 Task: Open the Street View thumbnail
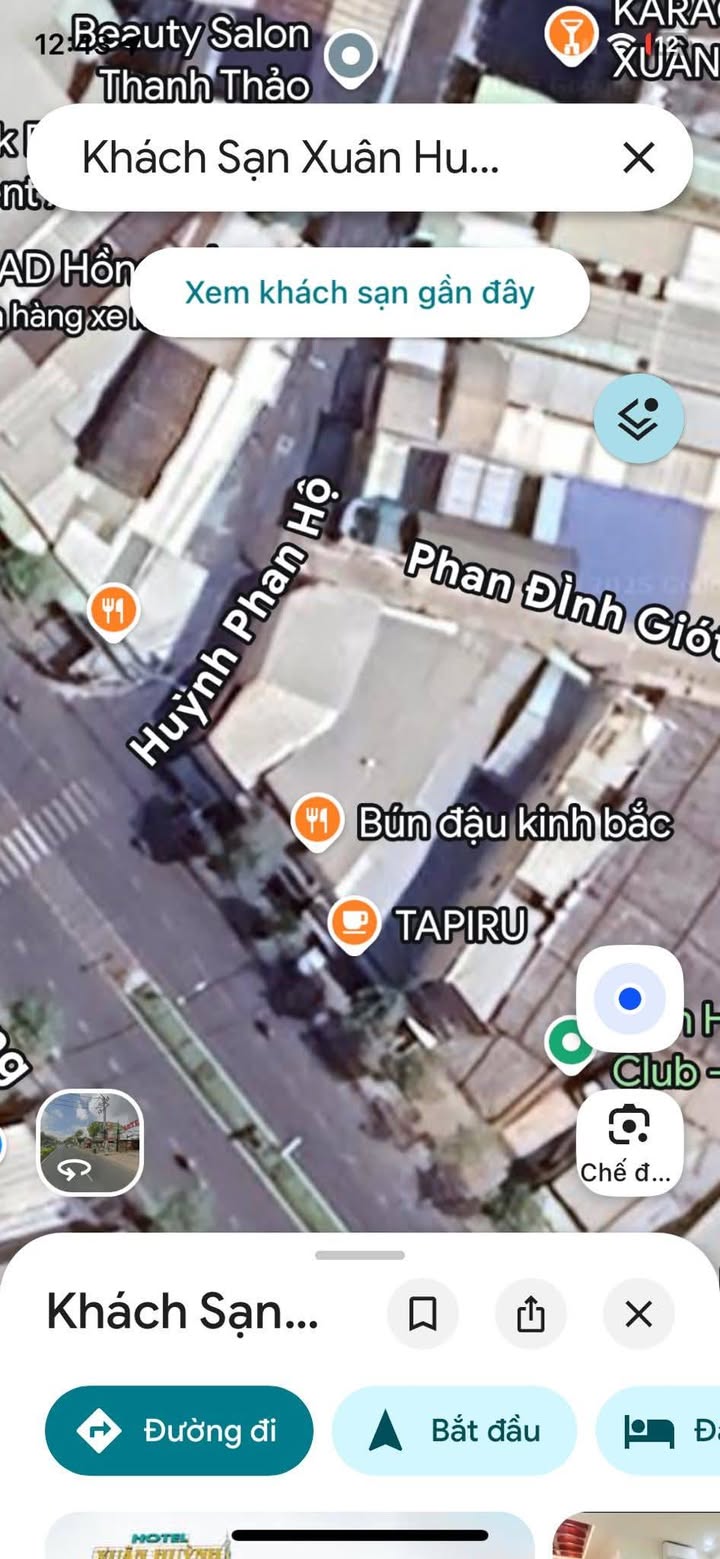[x=90, y=1142]
